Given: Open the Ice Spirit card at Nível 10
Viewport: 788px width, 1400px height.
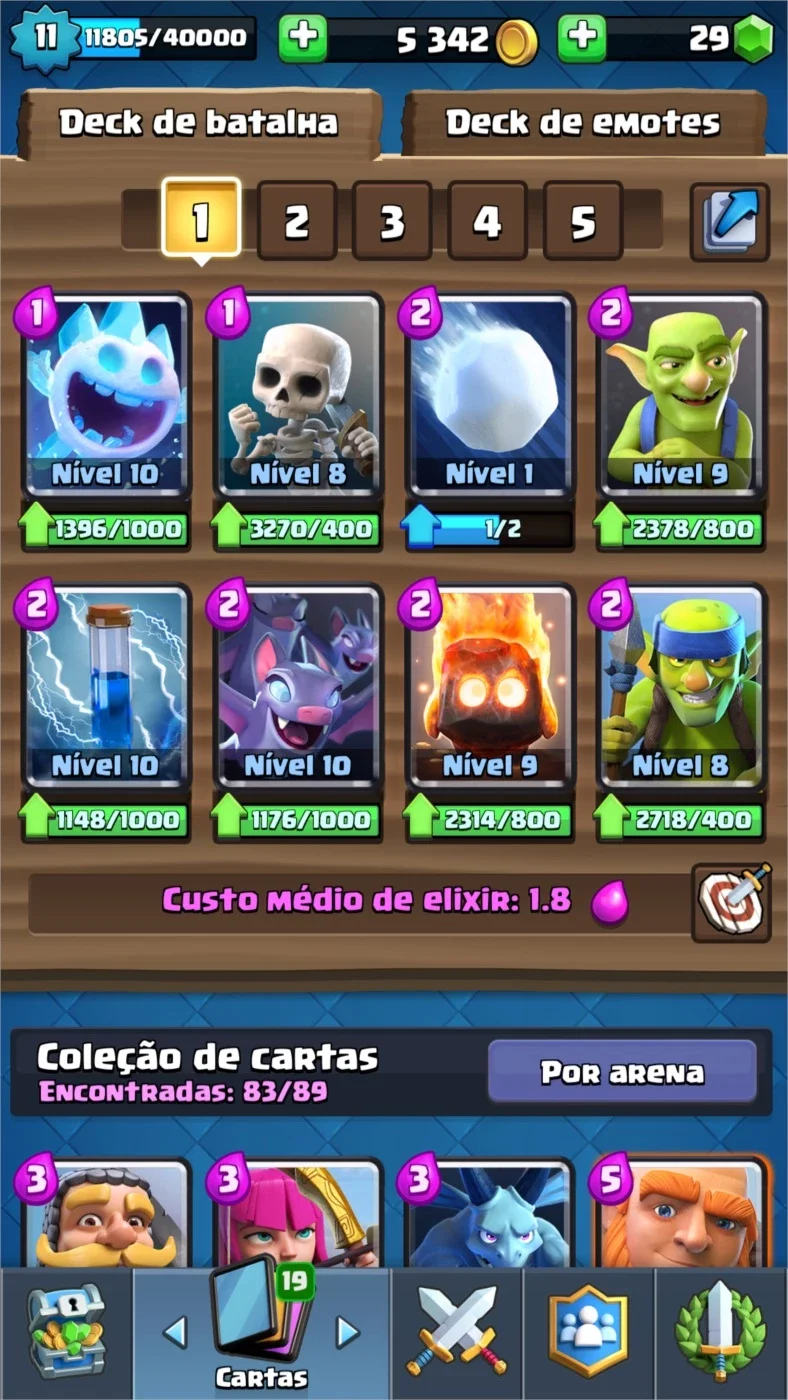Looking at the screenshot, I should click(x=106, y=395).
